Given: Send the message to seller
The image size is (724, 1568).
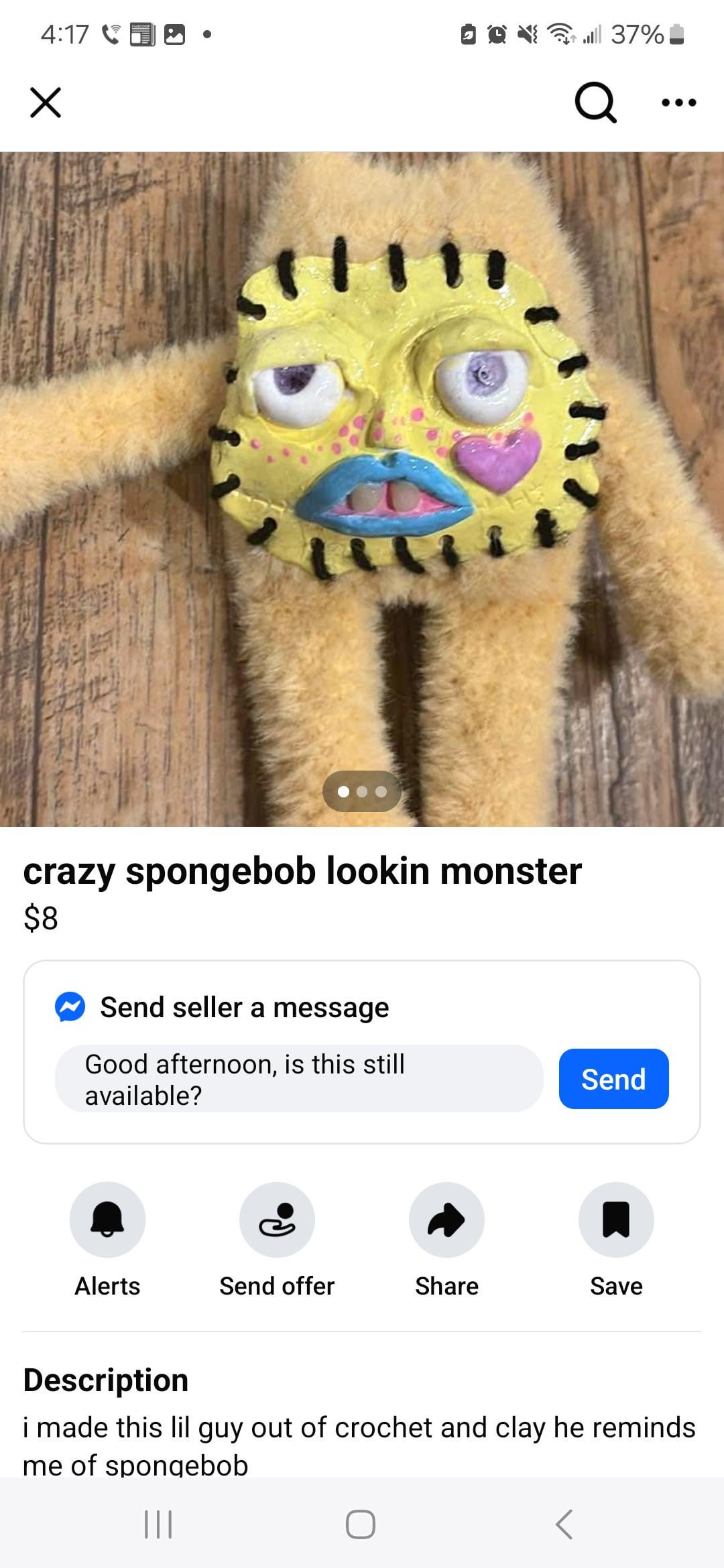Looking at the screenshot, I should 613,1079.
